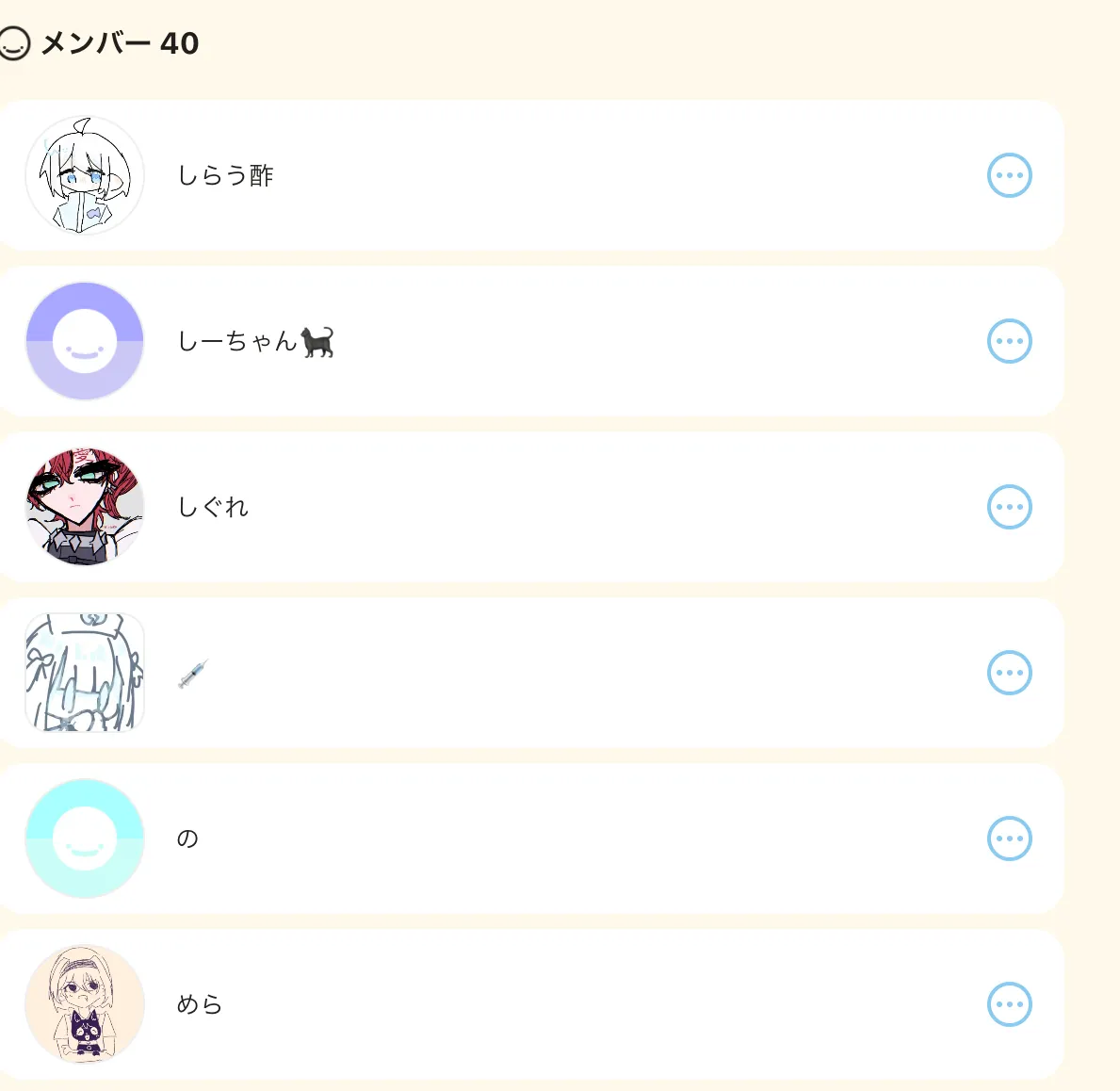Tap the more button next to の

pos(1009,839)
